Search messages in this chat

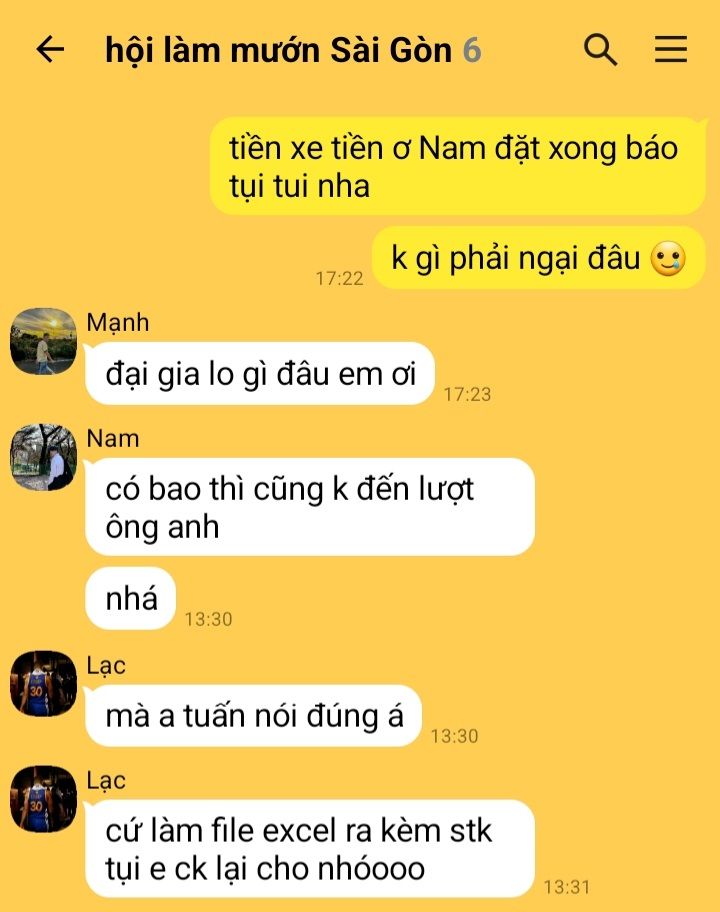600,49
